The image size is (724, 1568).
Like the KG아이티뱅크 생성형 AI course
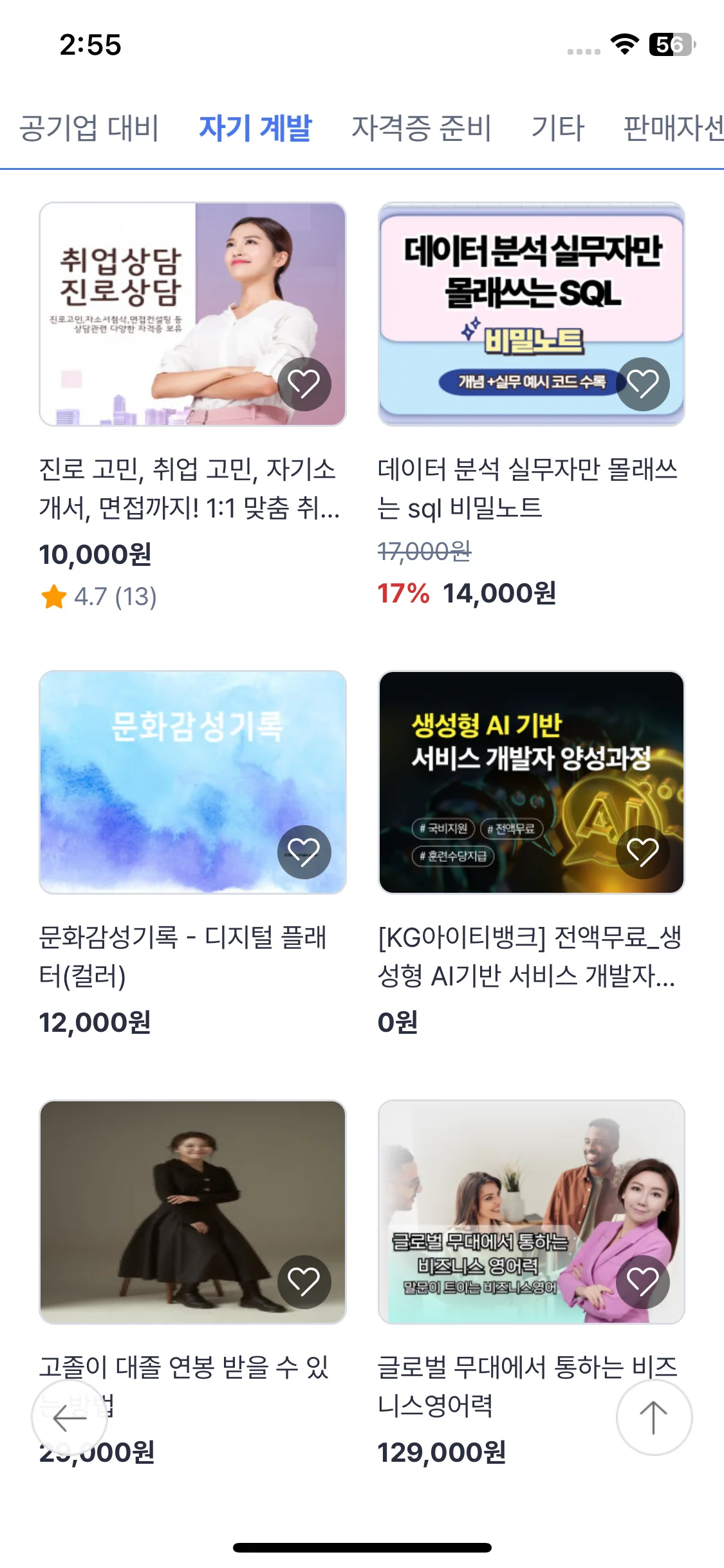(x=643, y=852)
